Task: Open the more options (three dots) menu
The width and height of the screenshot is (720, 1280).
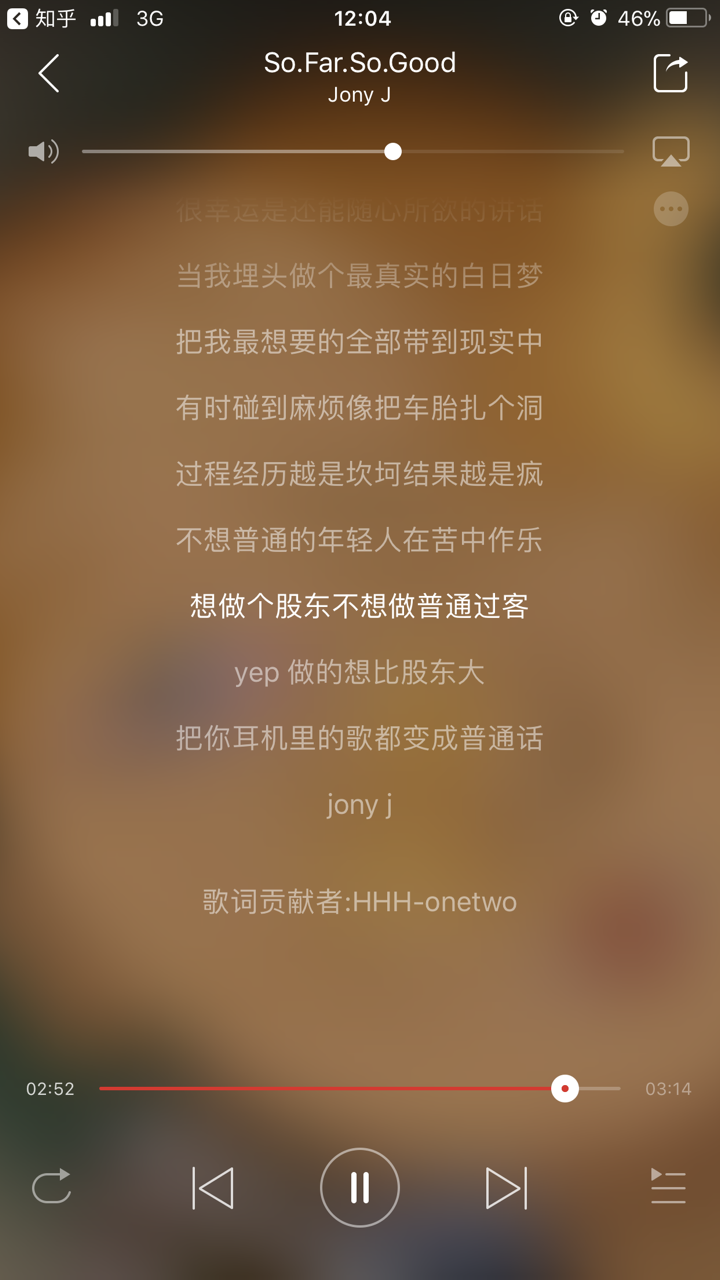Action: pyautogui.click(x=670, y=208)
